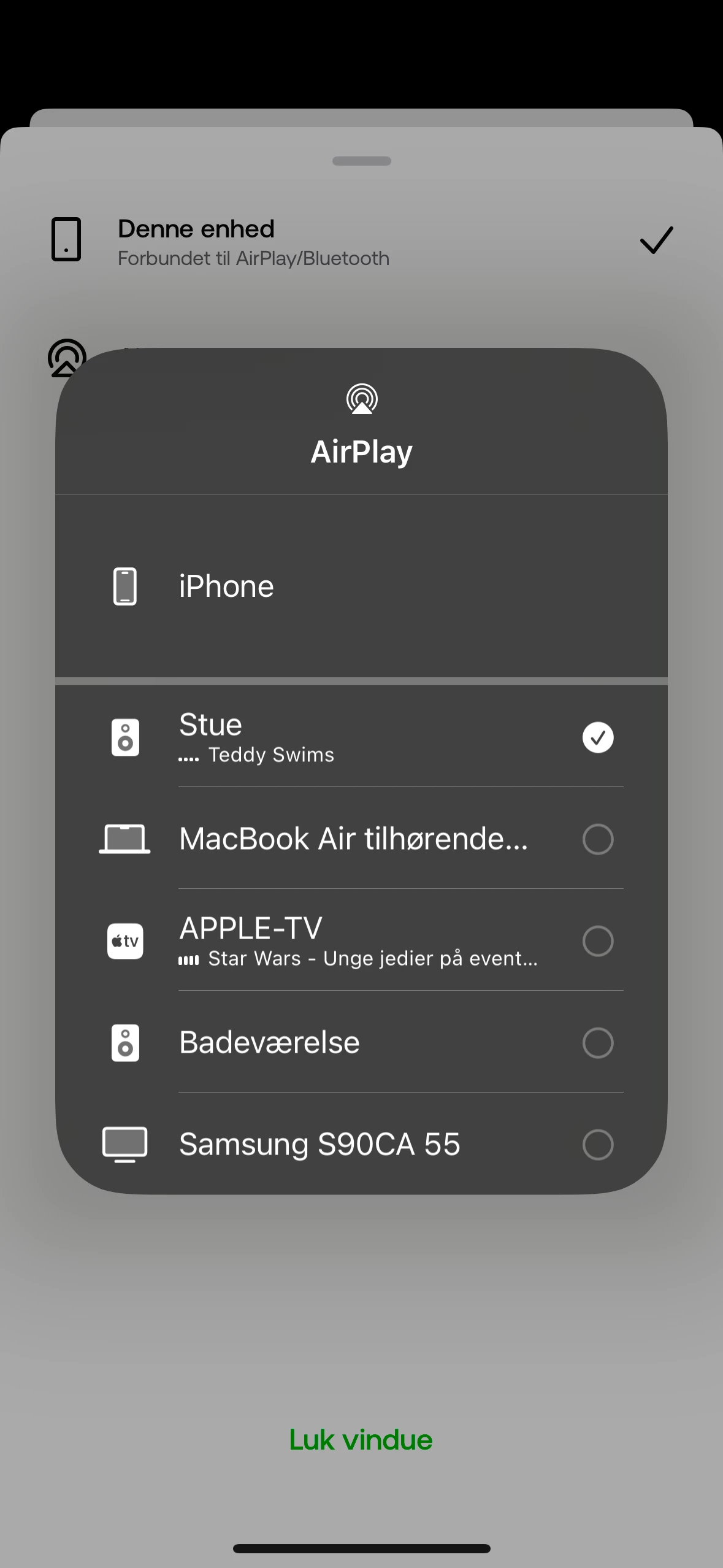Screen dimensions: 723x1568
Task: Deselect the Stue speaker
Action: coord(597,737)
